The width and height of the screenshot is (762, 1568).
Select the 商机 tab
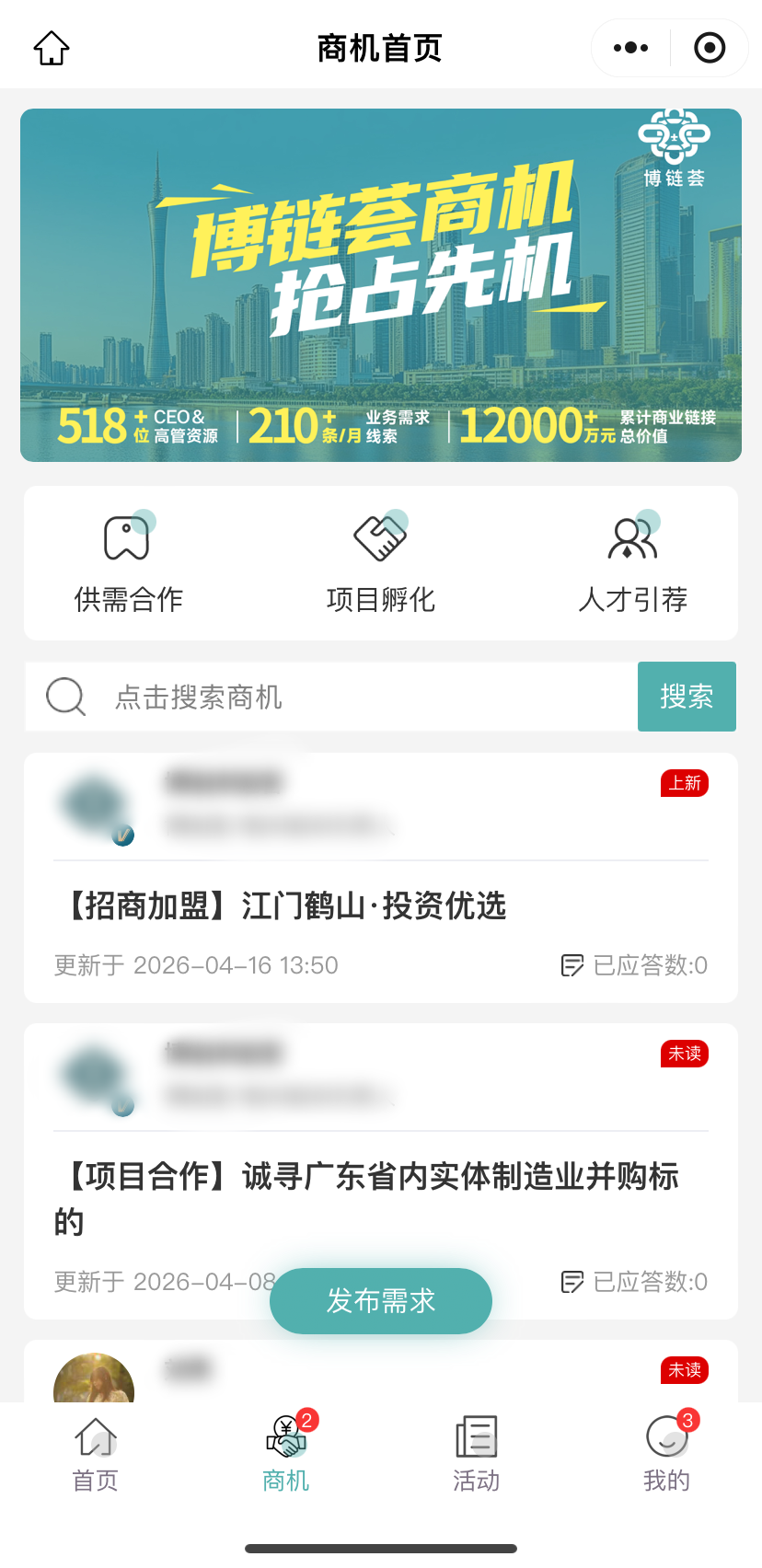pyautogui.click(x=286, y=1454)
